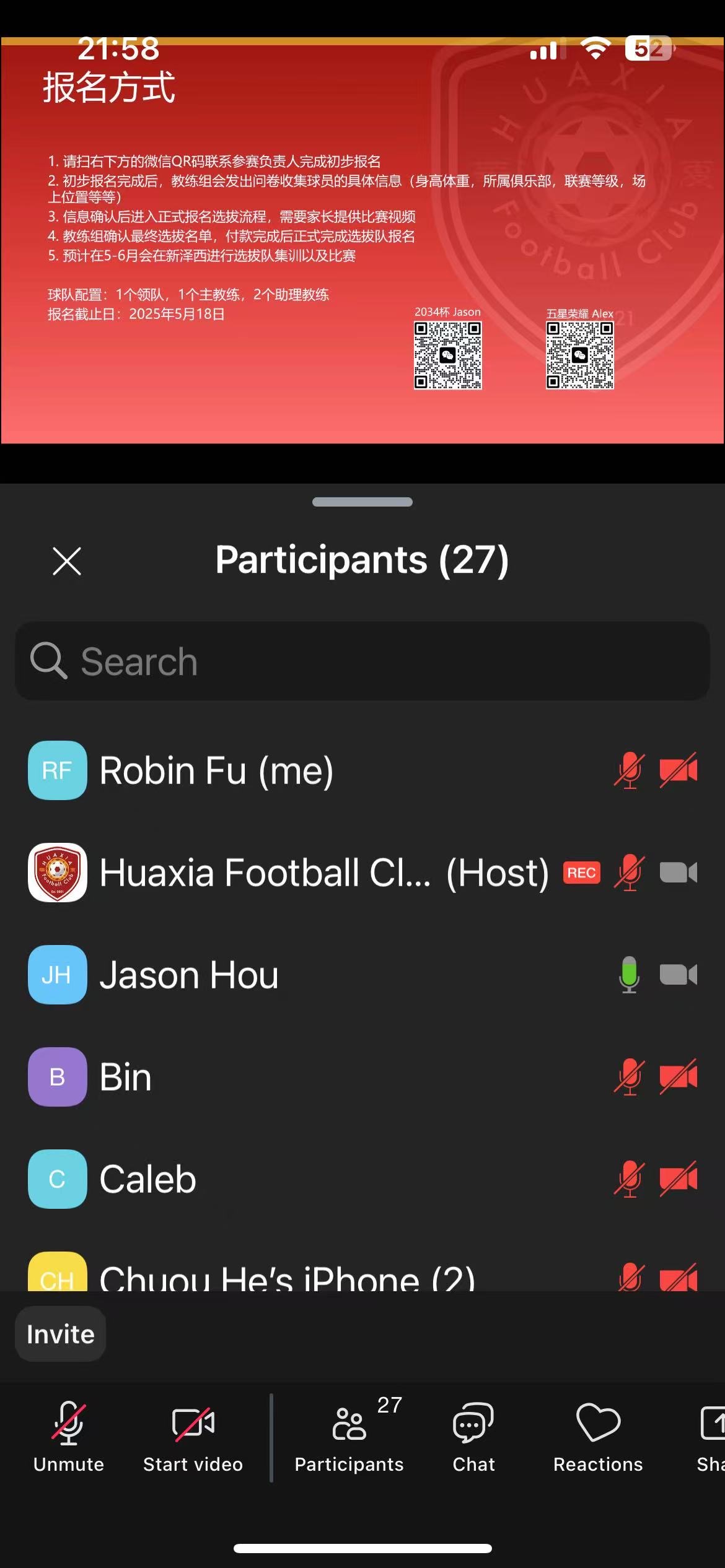Select participant Caleb

click(x=362, y=1179)
